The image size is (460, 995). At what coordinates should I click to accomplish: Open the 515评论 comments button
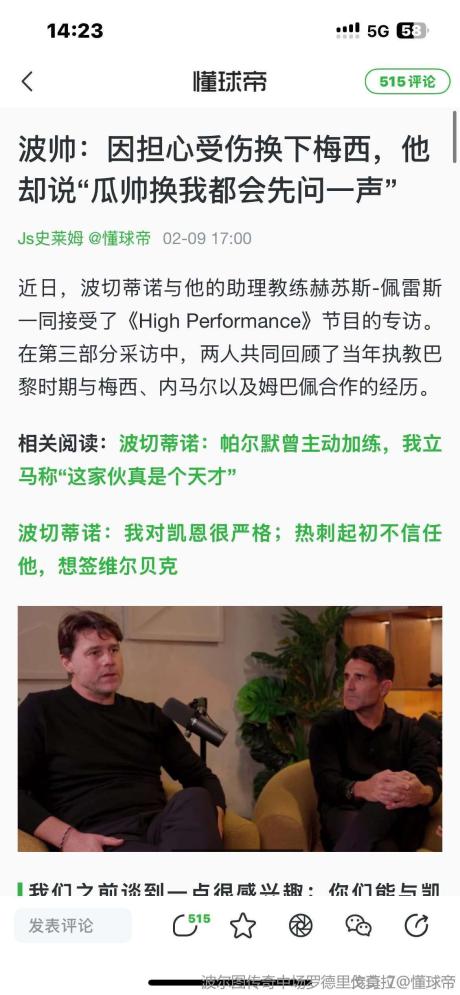(x=407, y=82)
